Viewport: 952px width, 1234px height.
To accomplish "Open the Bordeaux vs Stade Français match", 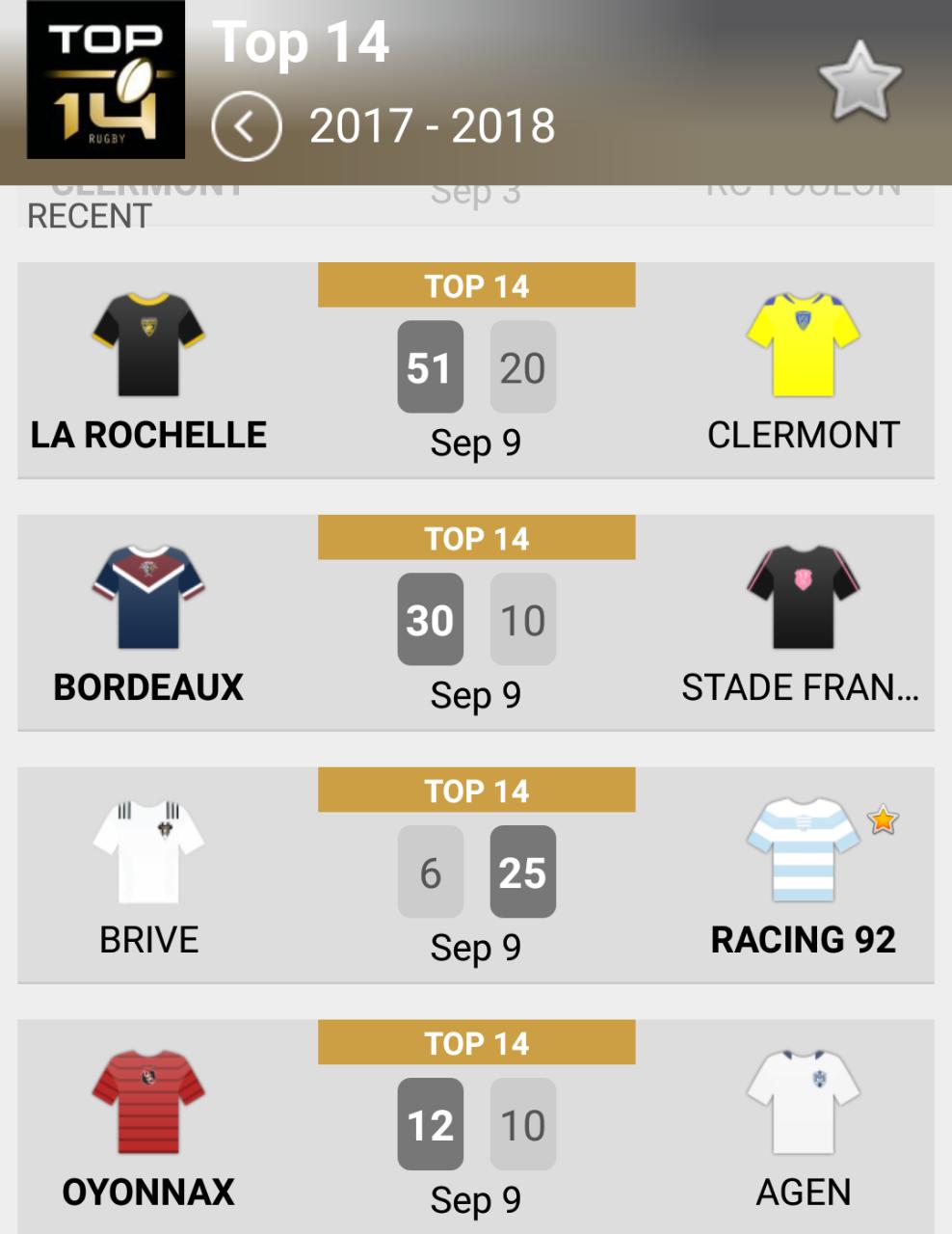I will tap(476, 623).
